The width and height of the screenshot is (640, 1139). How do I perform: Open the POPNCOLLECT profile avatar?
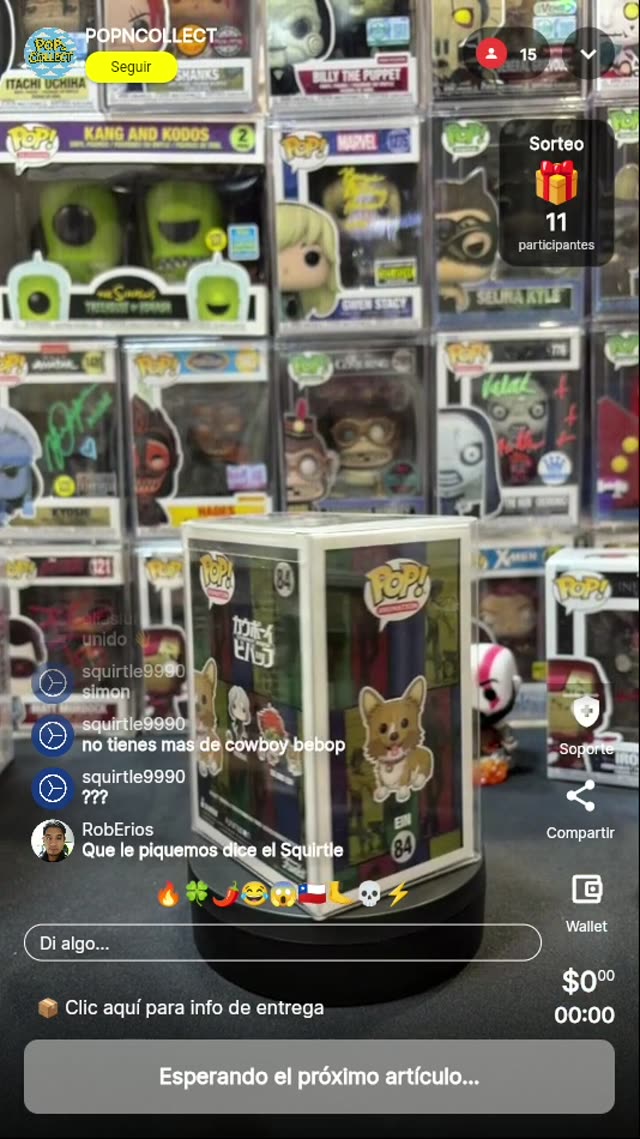(50, 53)
